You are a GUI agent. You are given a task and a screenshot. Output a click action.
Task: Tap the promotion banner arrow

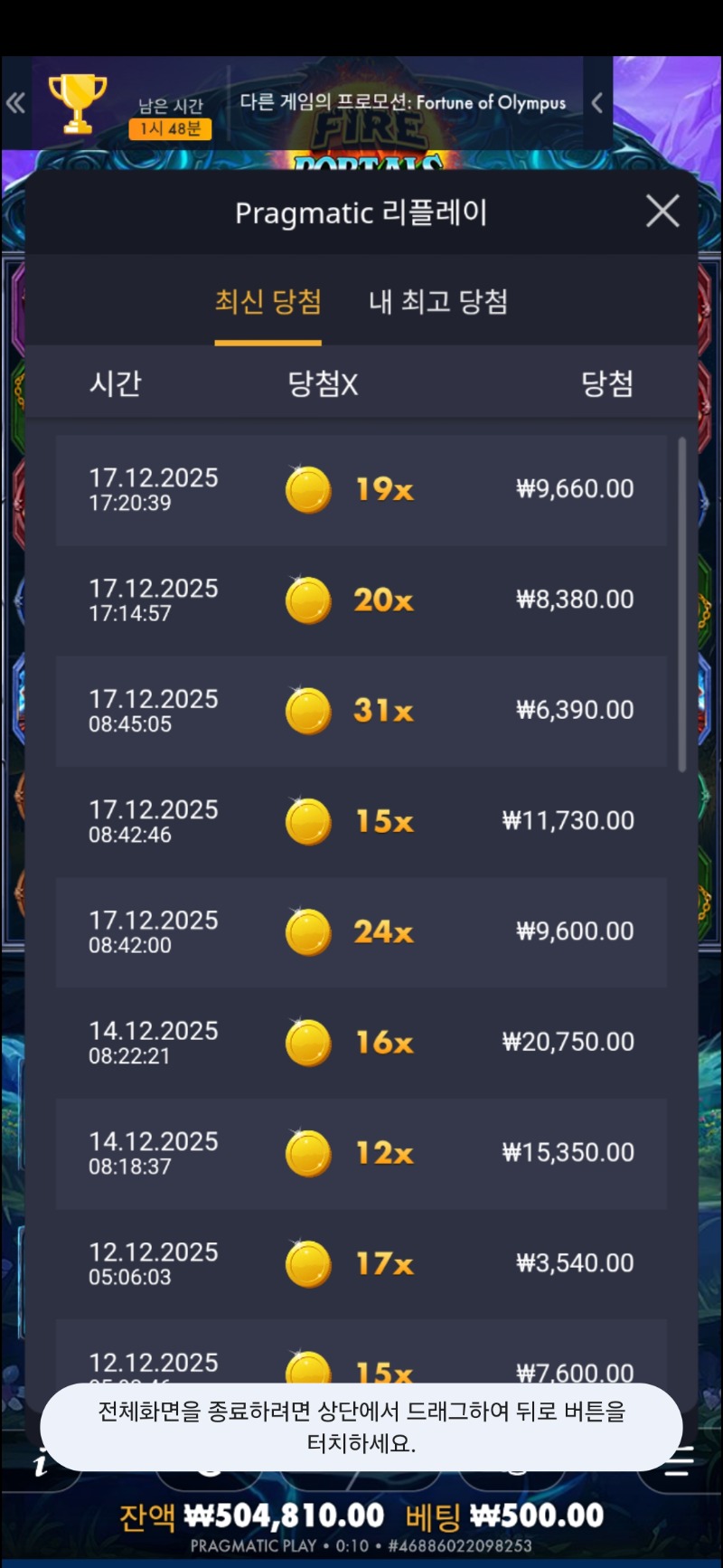click(x=596, y=103)
